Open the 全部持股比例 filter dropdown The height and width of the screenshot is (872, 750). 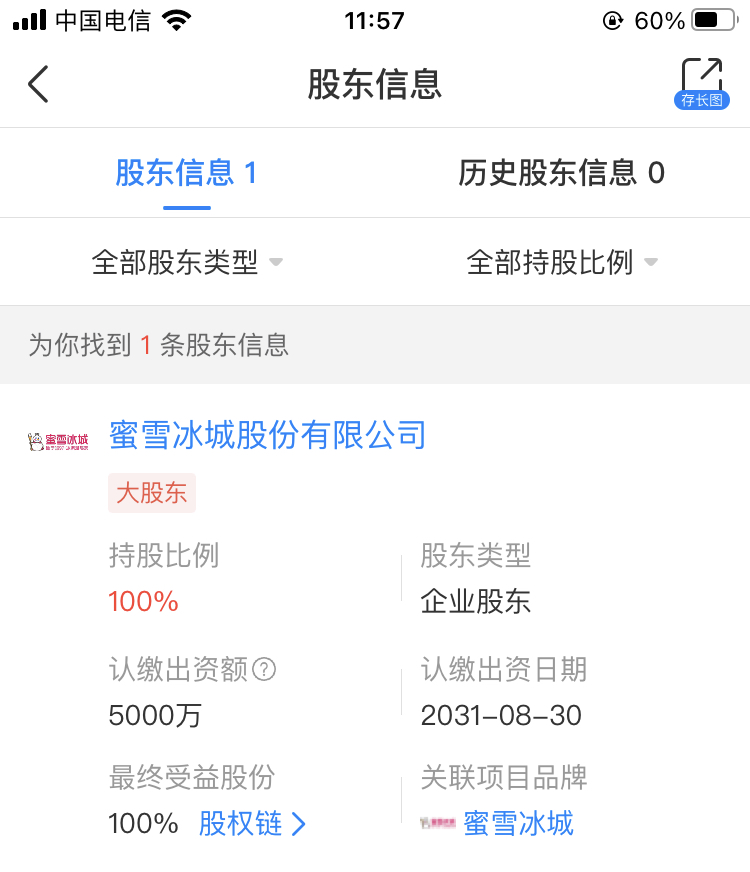pyautogui.click(x=561, y=261)
